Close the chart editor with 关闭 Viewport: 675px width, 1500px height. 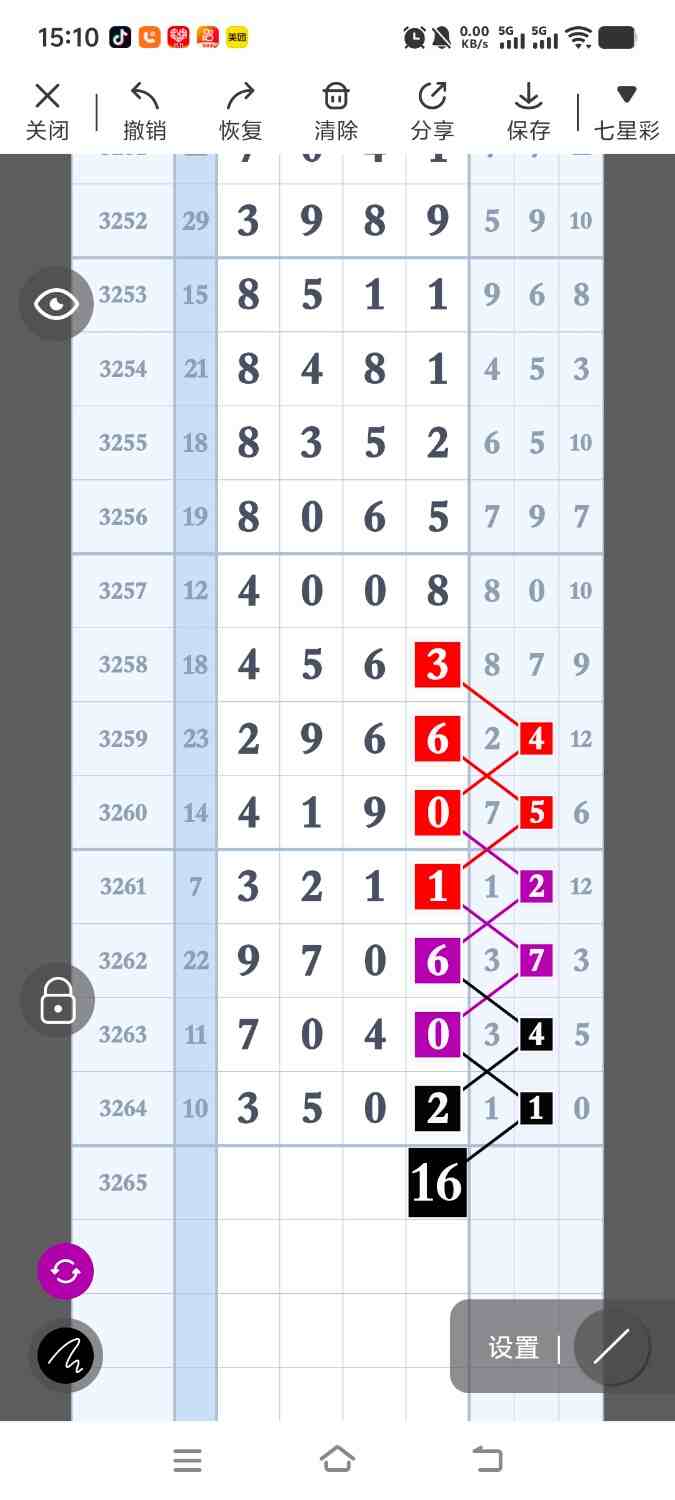tap(47, 111)
